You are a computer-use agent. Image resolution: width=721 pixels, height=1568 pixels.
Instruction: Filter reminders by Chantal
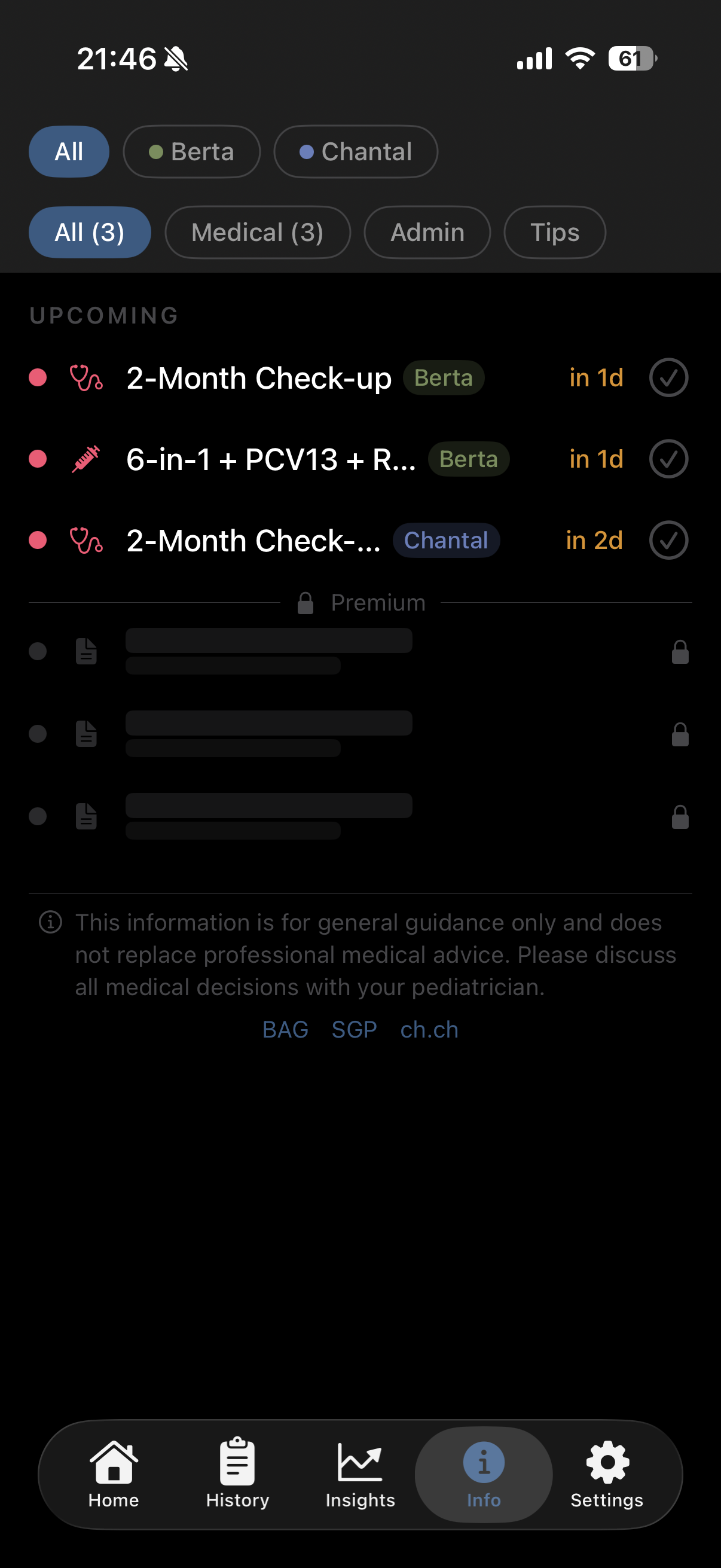pyautogui.click(x=355, y=151)
